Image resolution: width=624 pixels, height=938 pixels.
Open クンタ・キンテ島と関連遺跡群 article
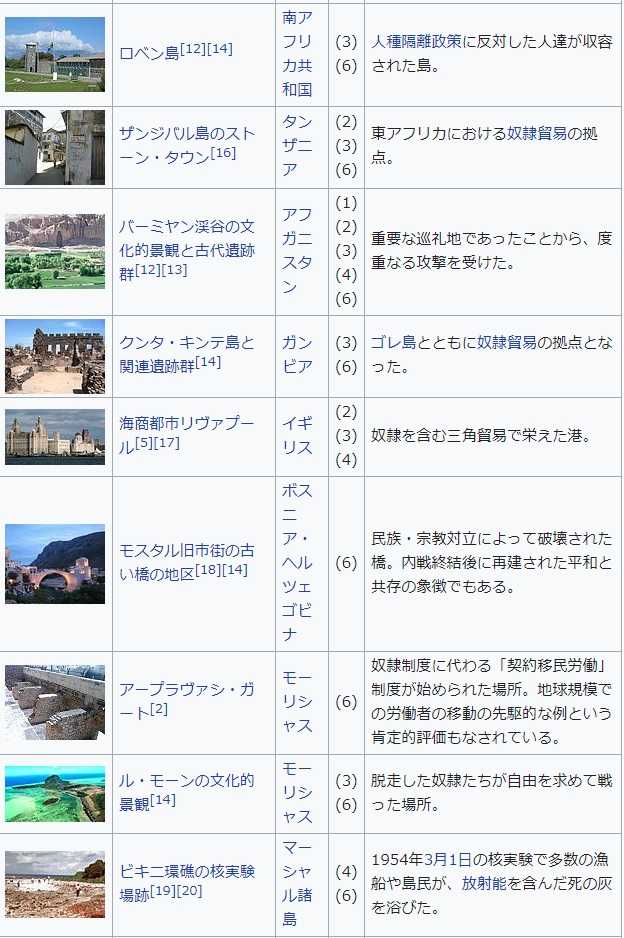pos(186,342)
